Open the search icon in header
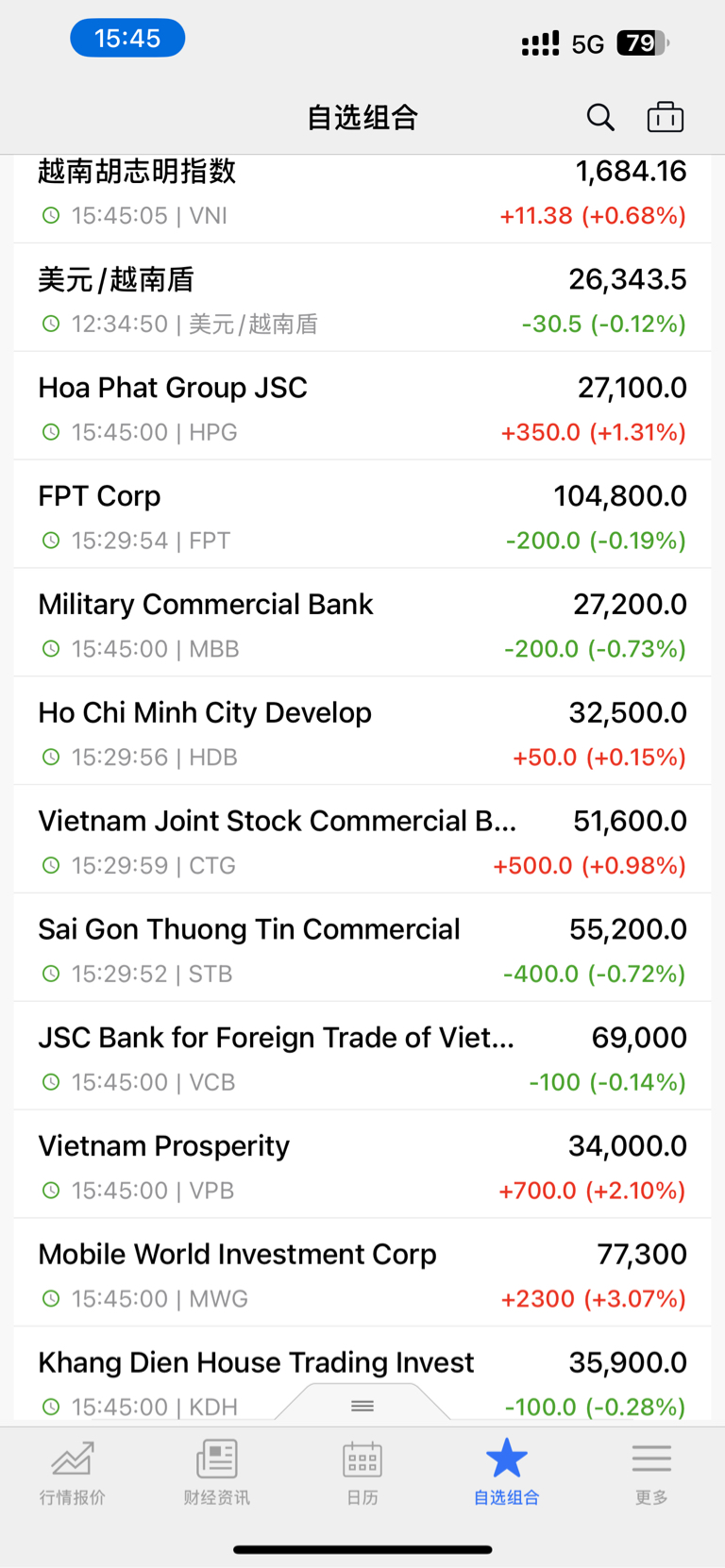Viewport: 725px width, 1568px height. [600, 118]
